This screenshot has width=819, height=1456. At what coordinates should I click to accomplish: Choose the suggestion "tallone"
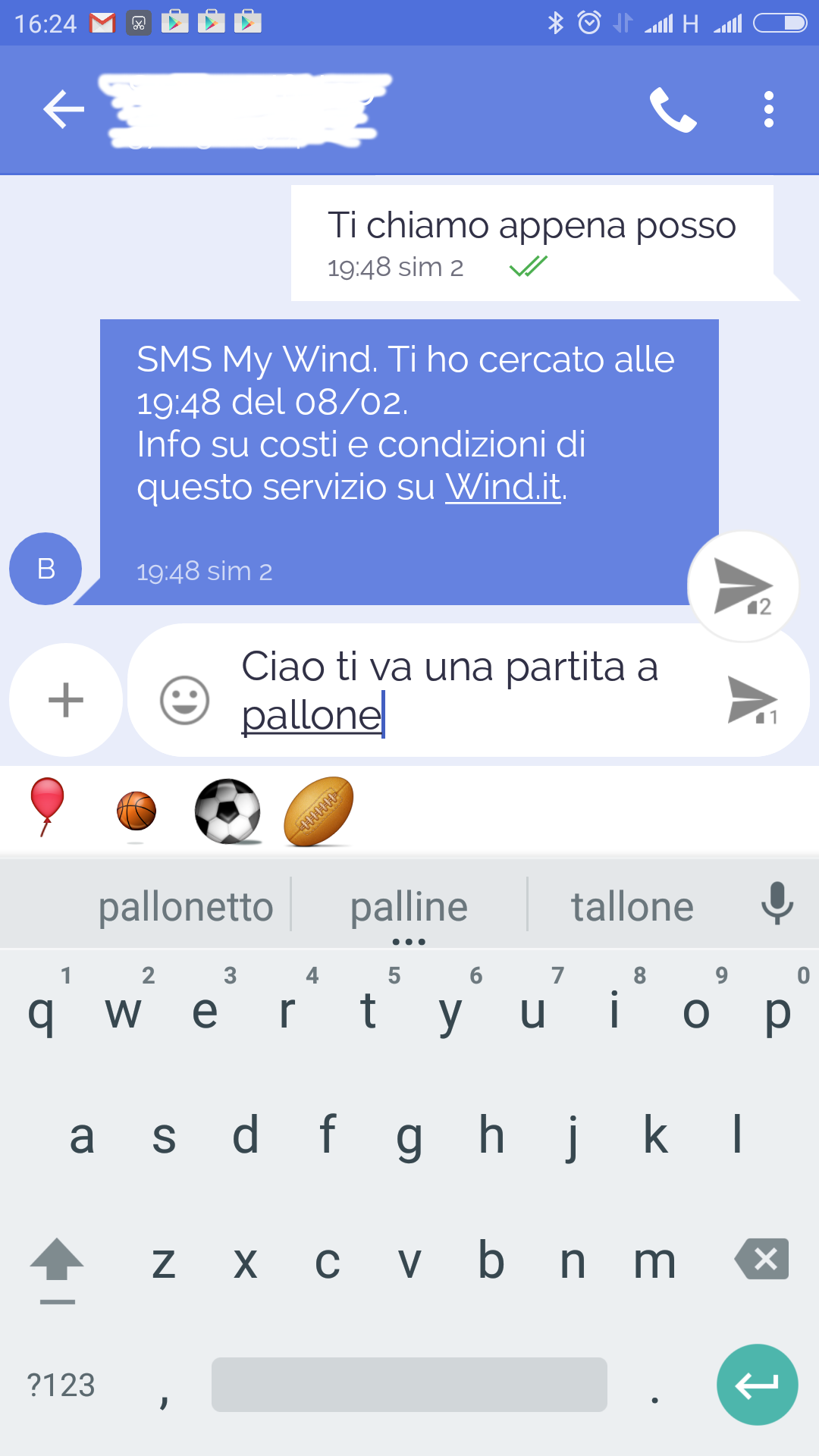point(632,907)
